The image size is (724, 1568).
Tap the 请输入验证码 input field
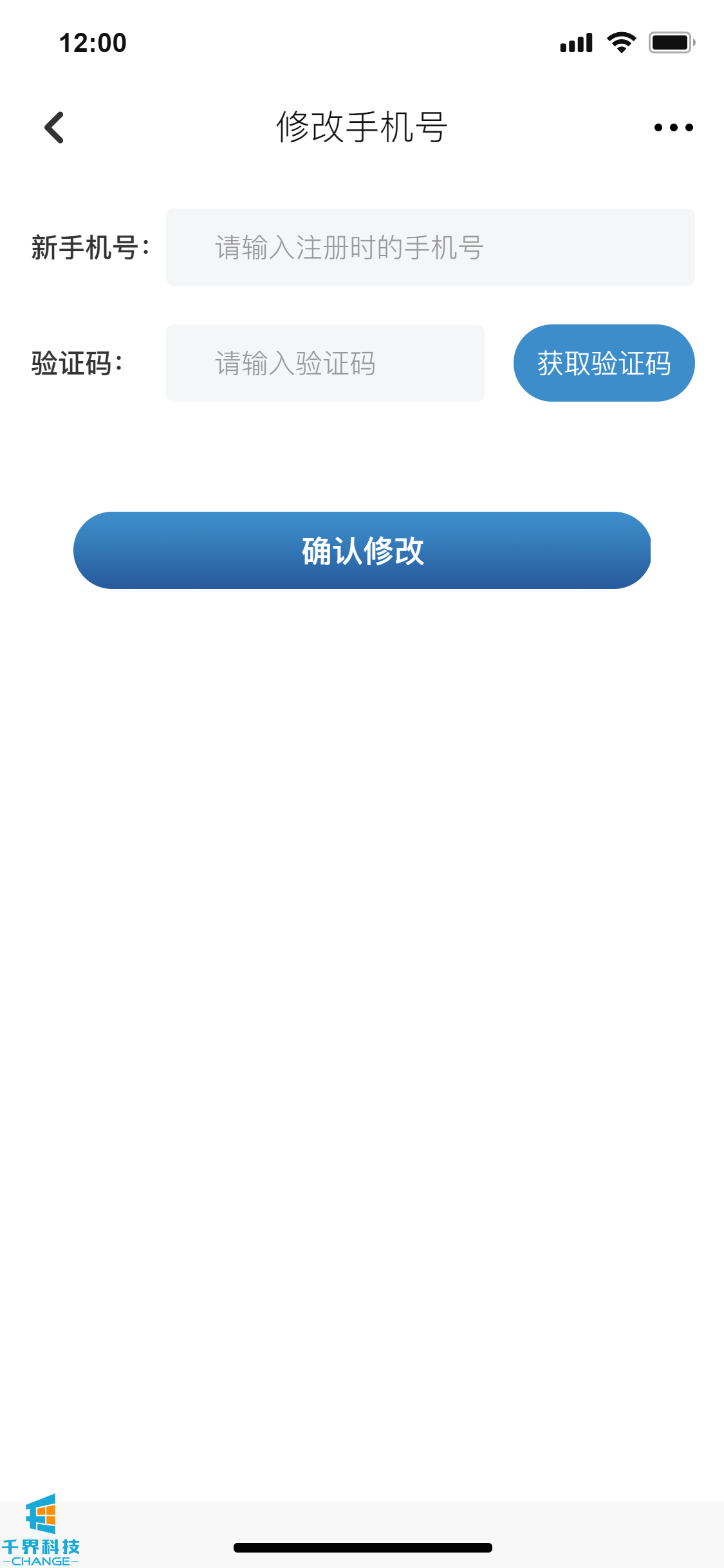point(325,363)
